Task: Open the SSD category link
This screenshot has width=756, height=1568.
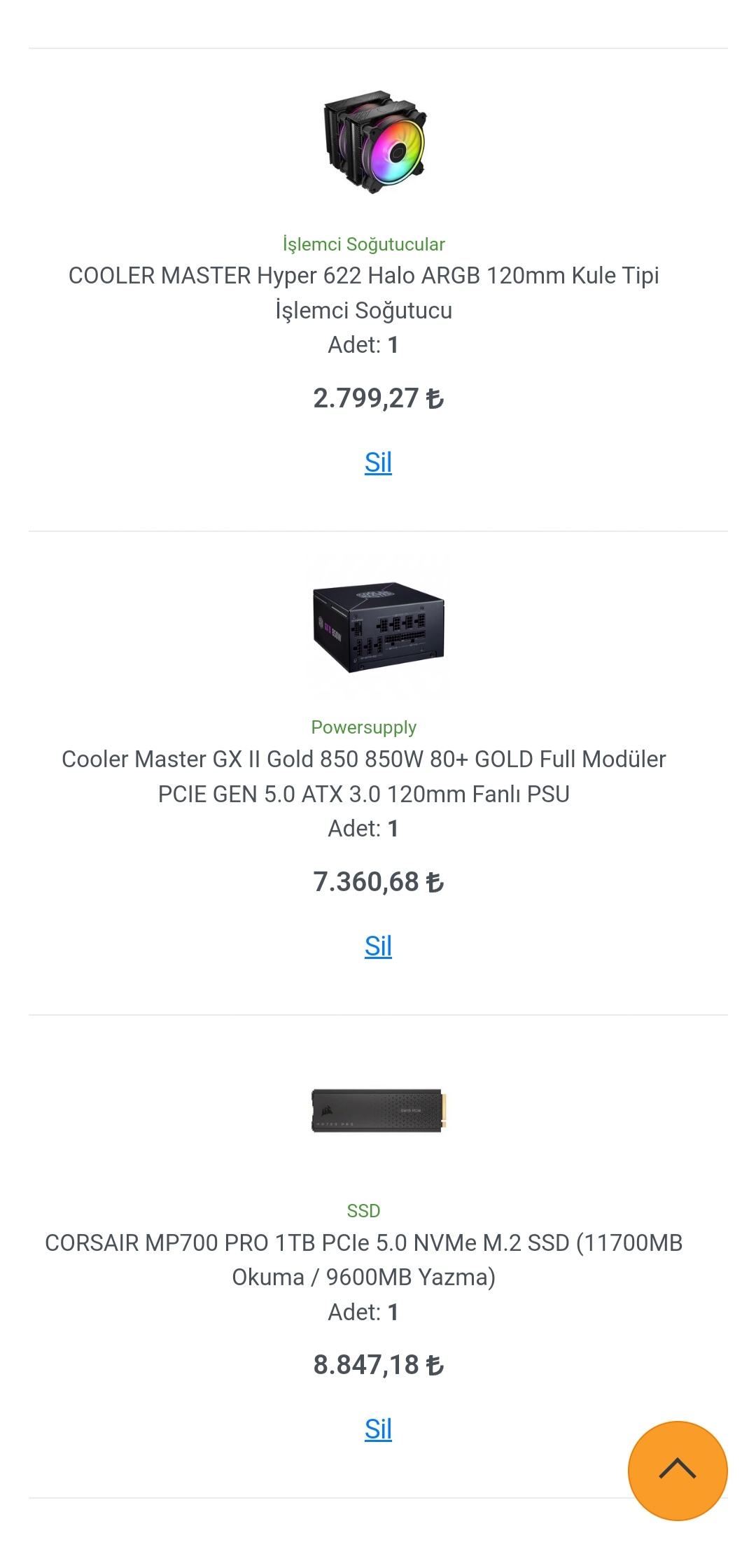Action: pos(364,1210)
